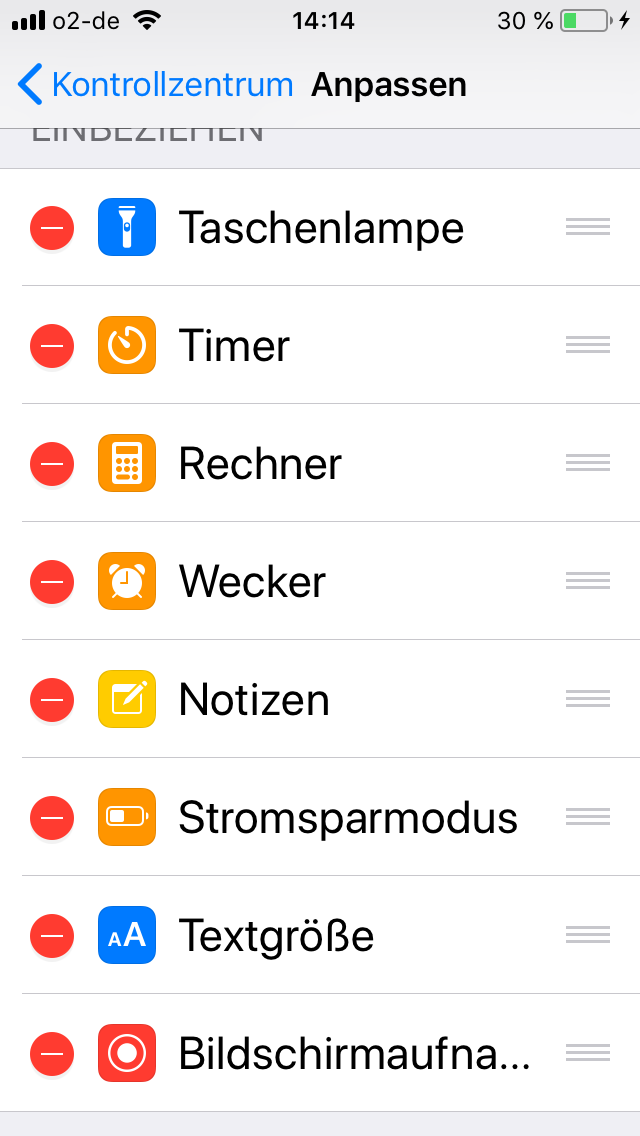640x1136 pixels.
Task: Tap the reorder handle on Taschenlampe row
Action: coord(587,228)
